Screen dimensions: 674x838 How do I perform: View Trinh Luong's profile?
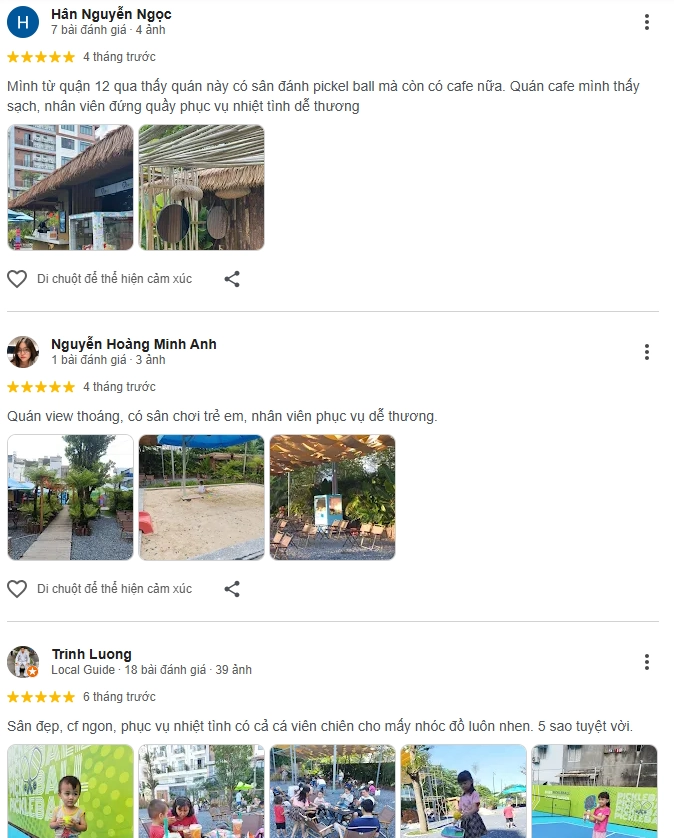[91, 654]
